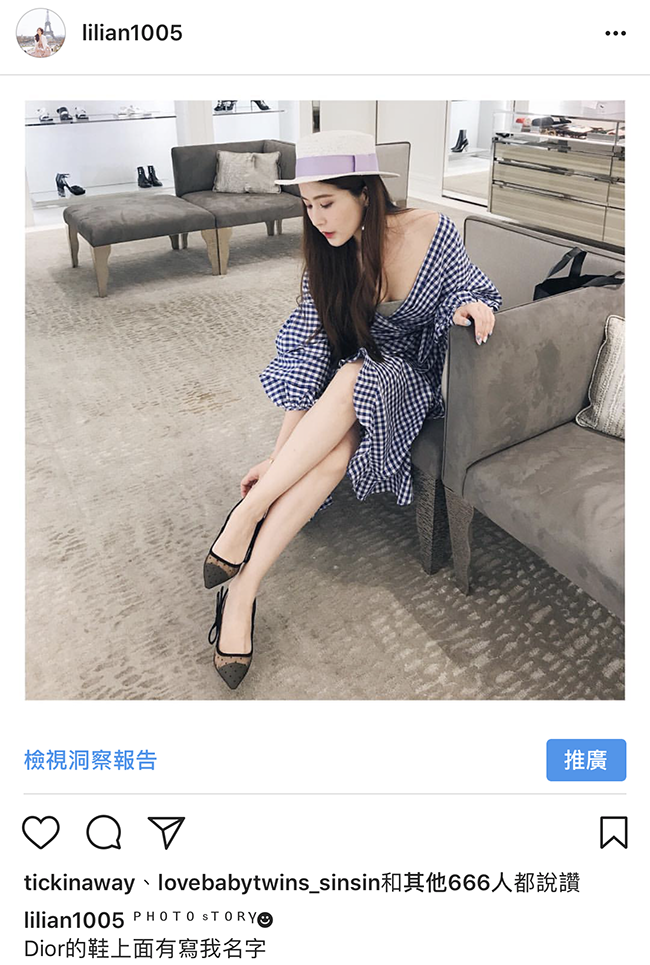
Task: Share the post with the paper plane icon
Action: pyautogui.click(x=167, y=832)
